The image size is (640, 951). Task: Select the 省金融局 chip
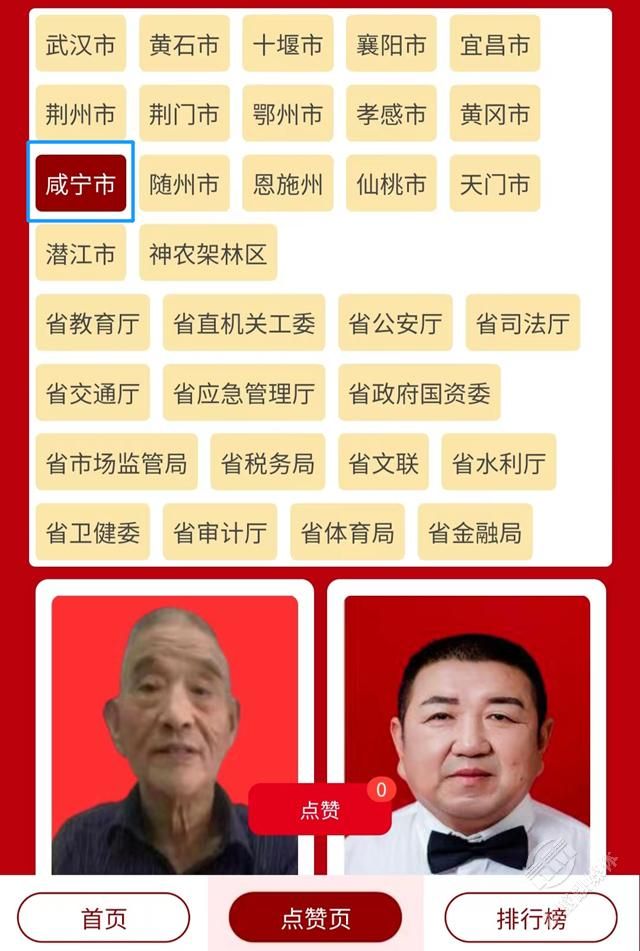coord(475,533)
